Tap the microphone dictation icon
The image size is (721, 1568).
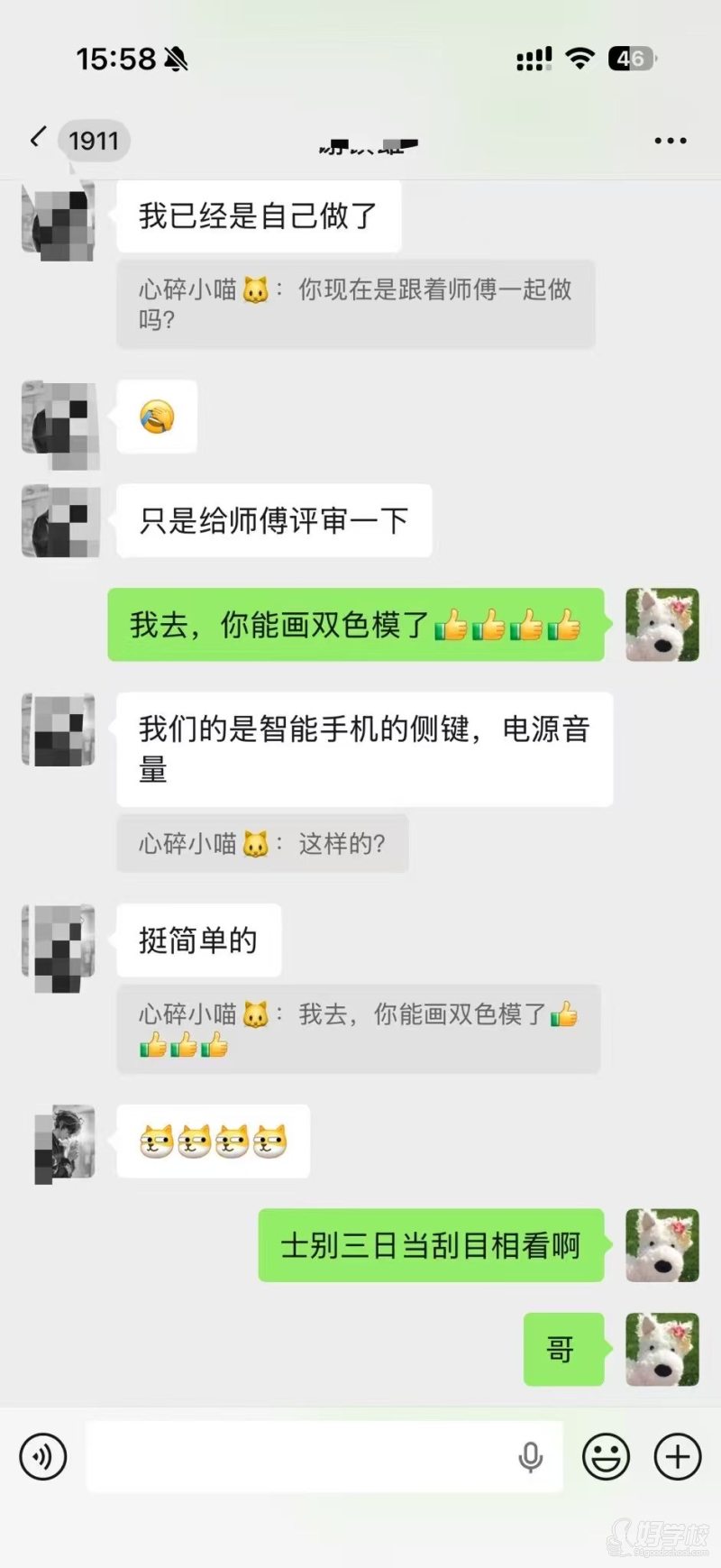(x=531, y=1456)
